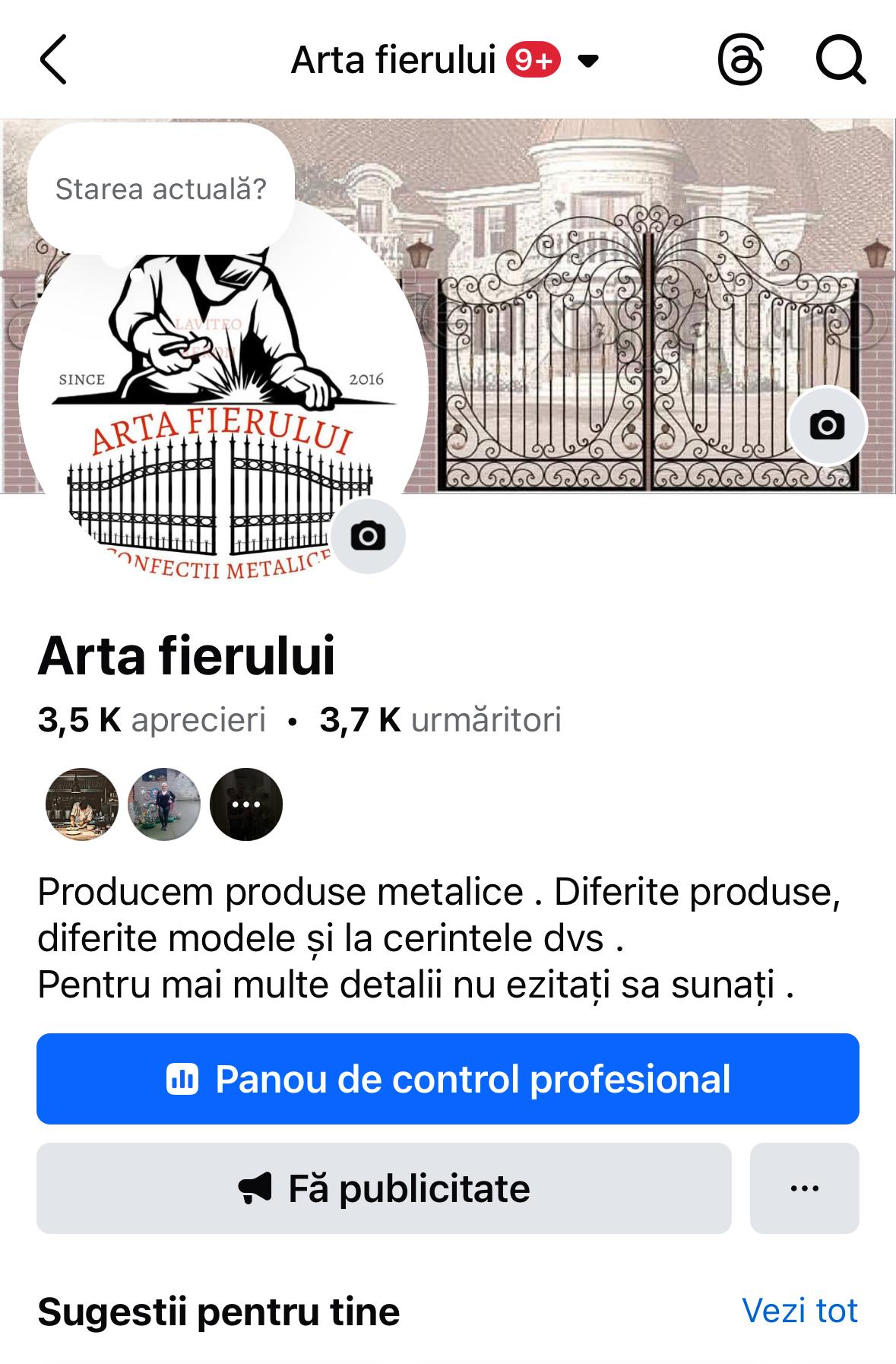Open Panou de control profesional

448,1078
